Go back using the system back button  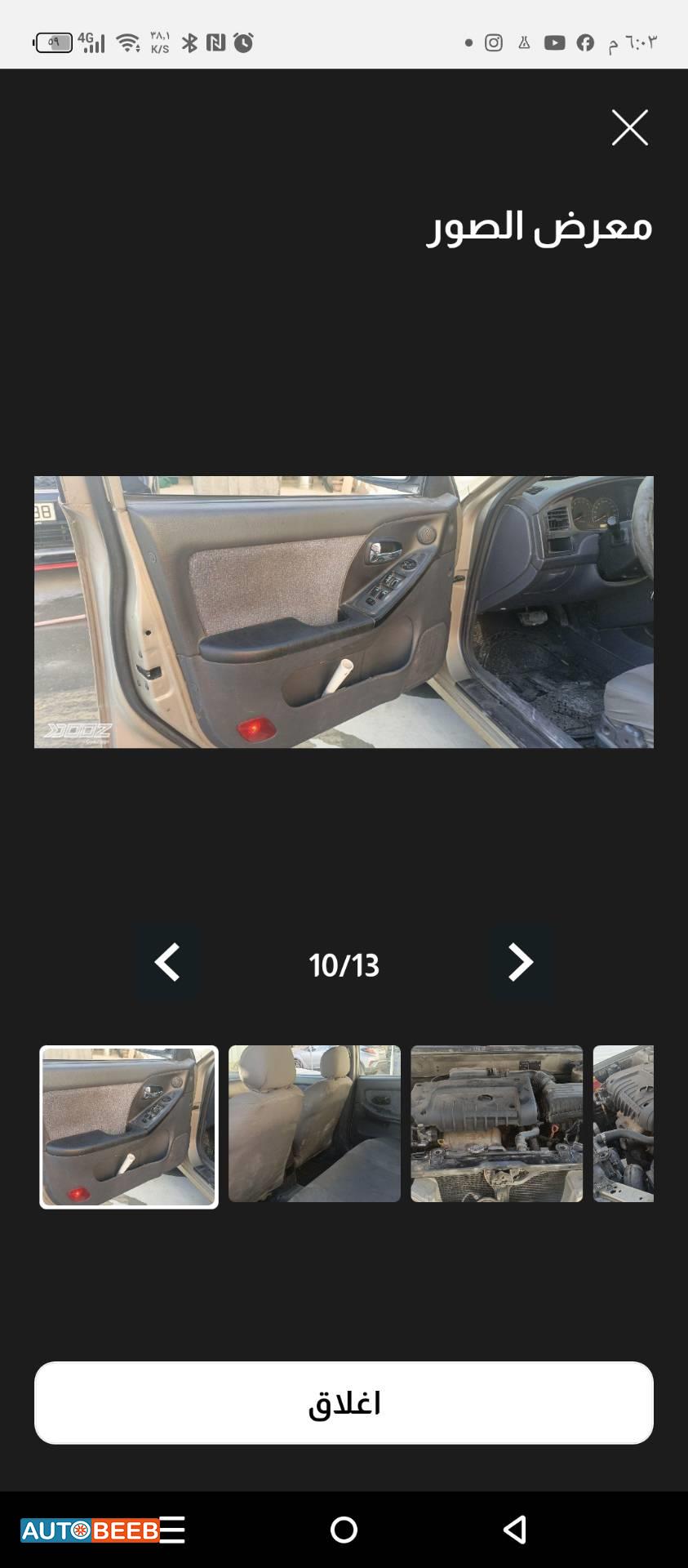[515, 1530]
